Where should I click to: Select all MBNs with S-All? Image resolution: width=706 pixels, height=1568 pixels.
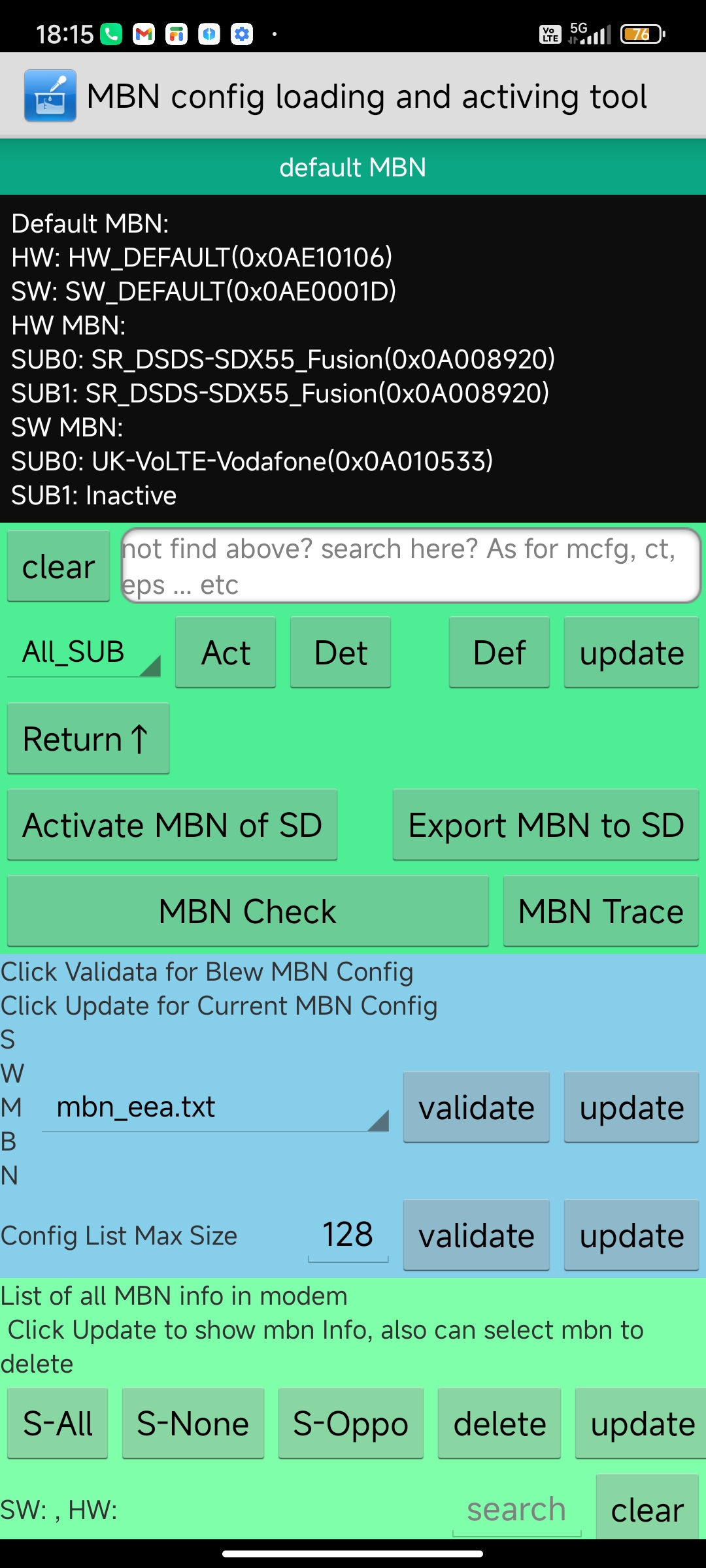point(58,1423)
